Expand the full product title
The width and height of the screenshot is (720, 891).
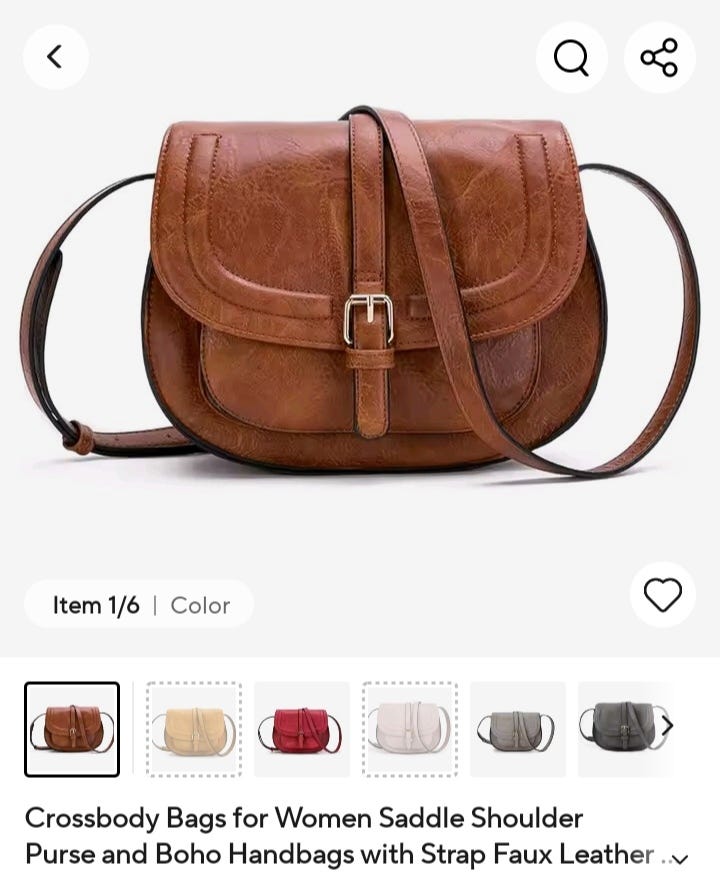click(x=680, y=858)
